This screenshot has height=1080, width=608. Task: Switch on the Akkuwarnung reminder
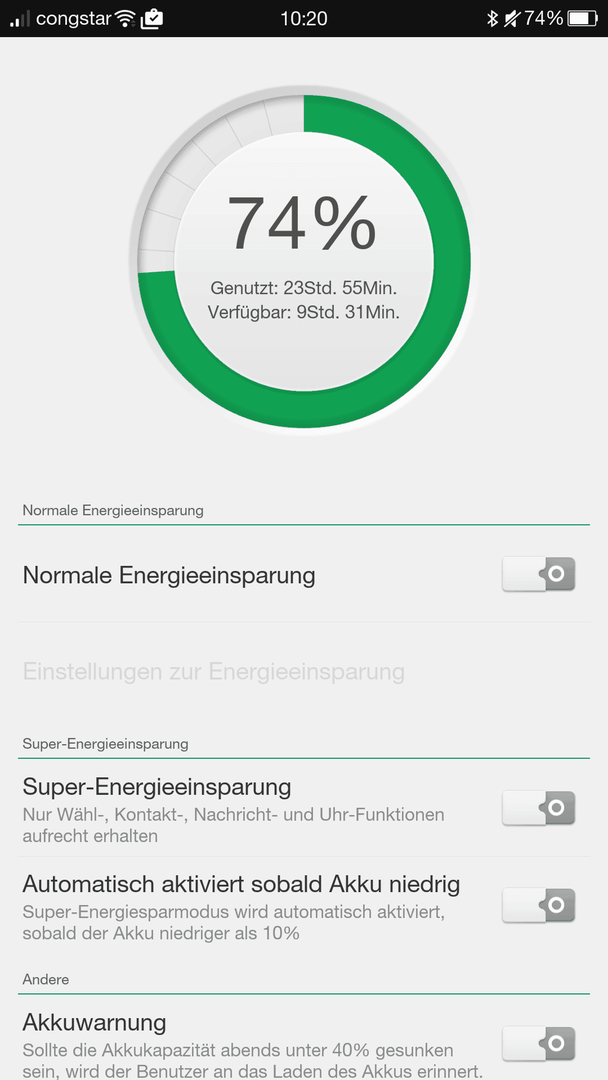[x=538, y=1043]
